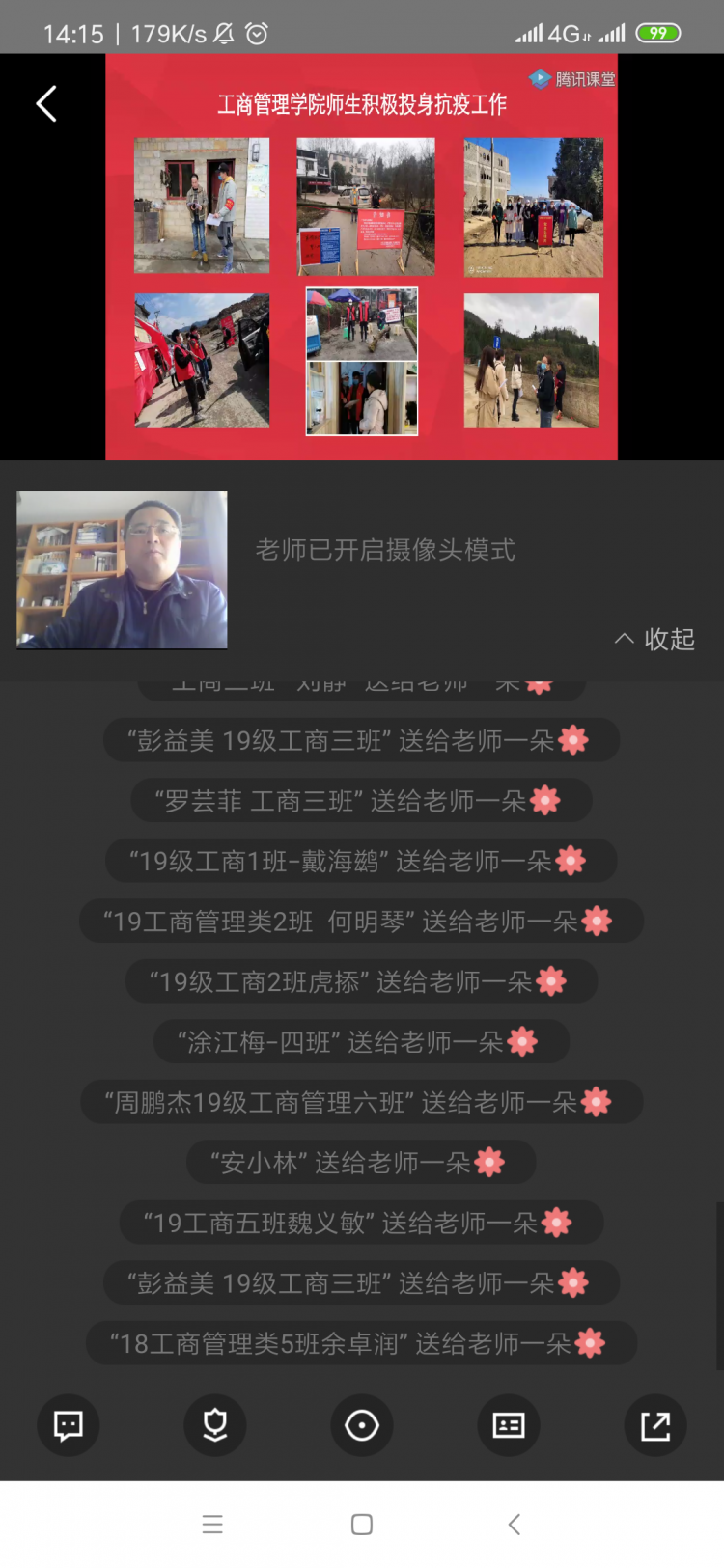The width and height of the screenshot is (724, 1568).
Task: Go back using the top-left arrow
Action: (46, 104)
